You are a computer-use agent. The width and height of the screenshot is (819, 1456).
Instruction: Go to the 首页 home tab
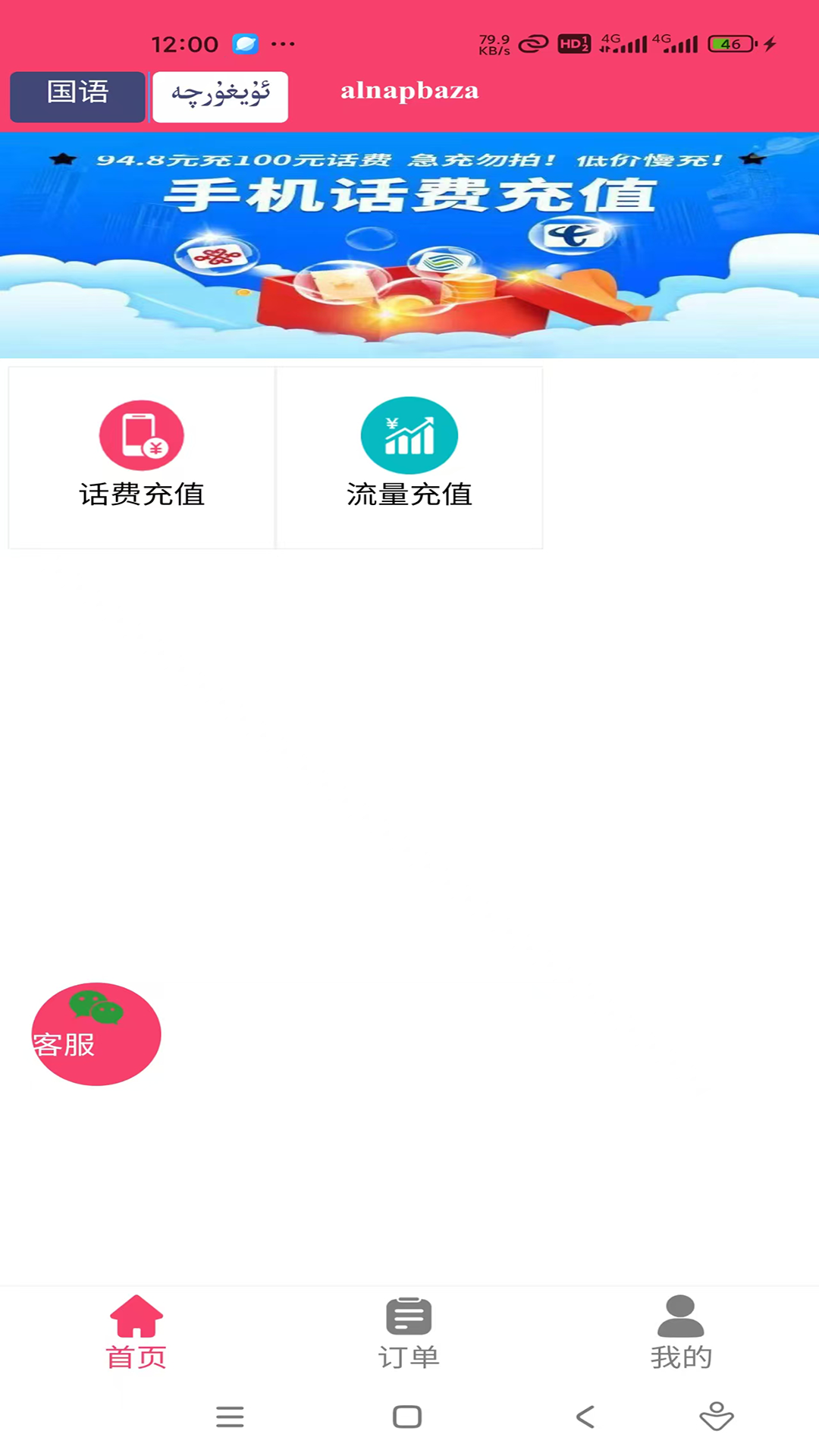pyautogui.click(x=136, y=1332)
